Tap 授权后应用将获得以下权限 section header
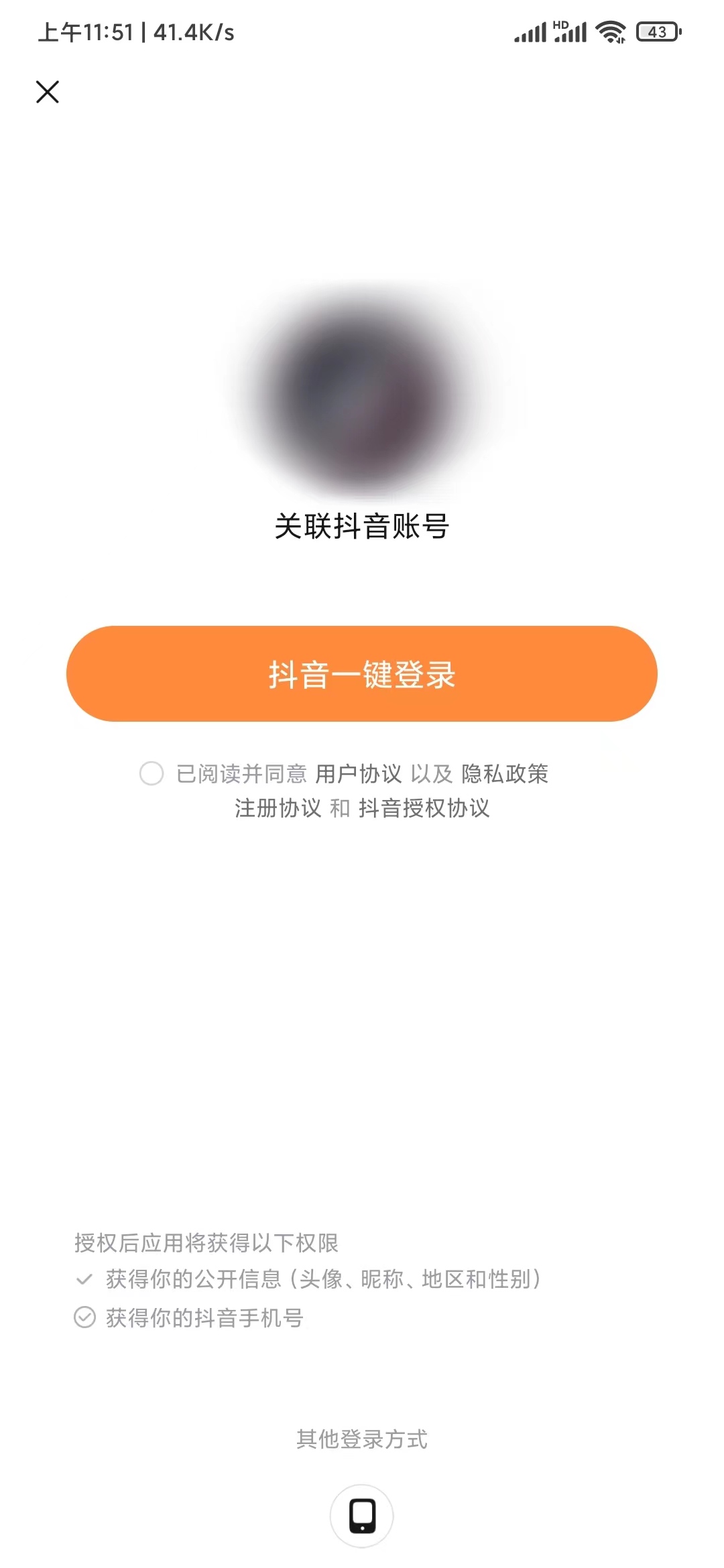Screen dimensions: 724x1568 tap(207, 1243)
